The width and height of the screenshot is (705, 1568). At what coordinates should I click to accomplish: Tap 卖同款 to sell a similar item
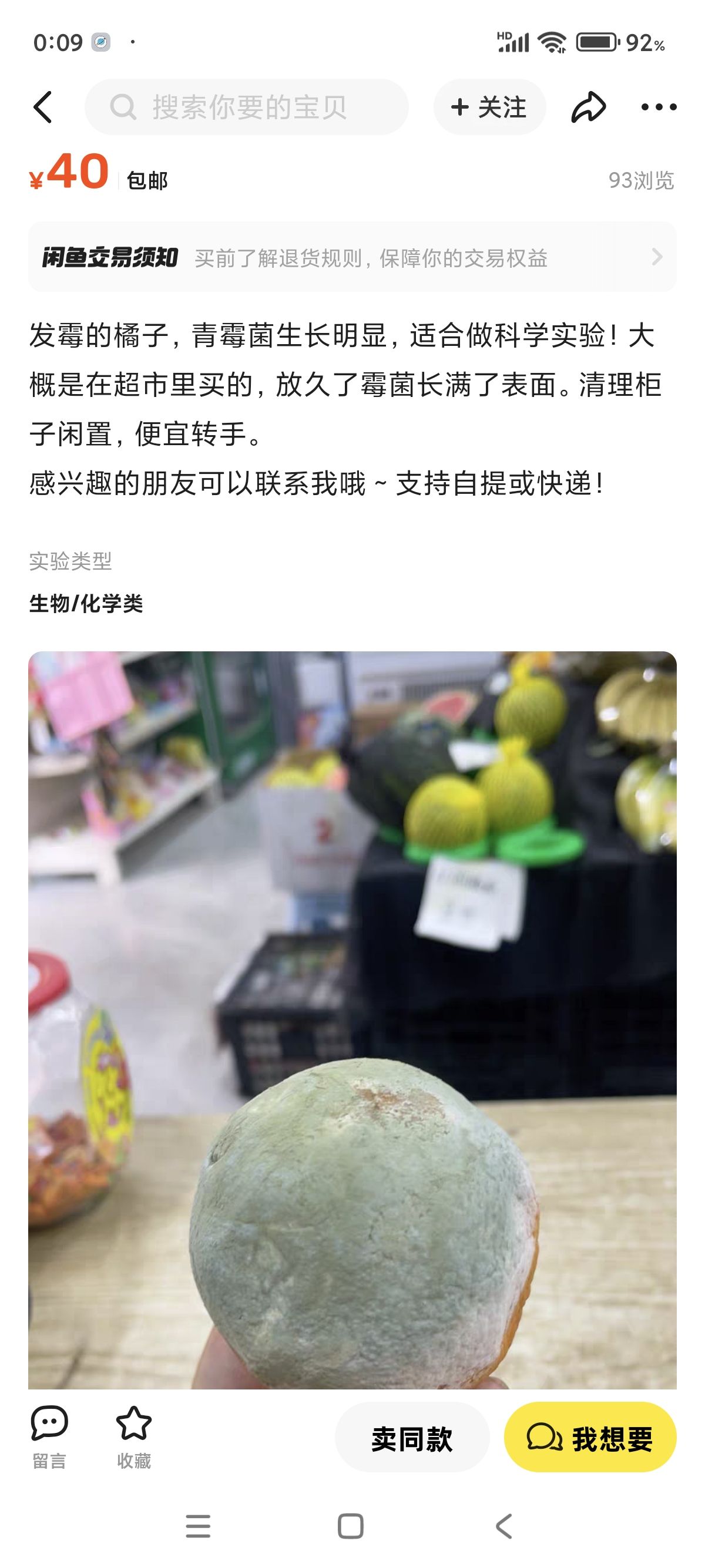(x=412, y=1438)
